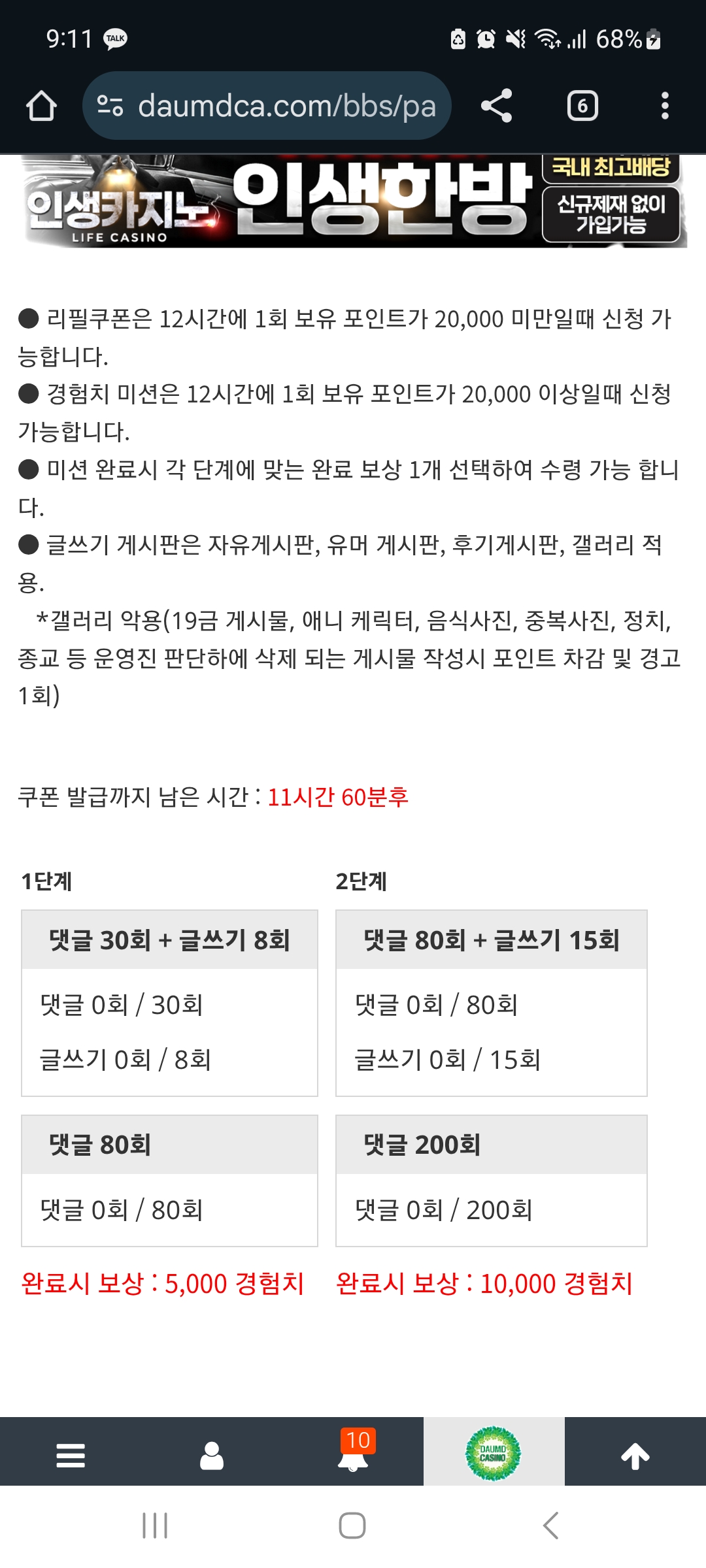Jump back to the top of the page
This screenshot has width=706, height=1568.
[x=635, y=1456]
